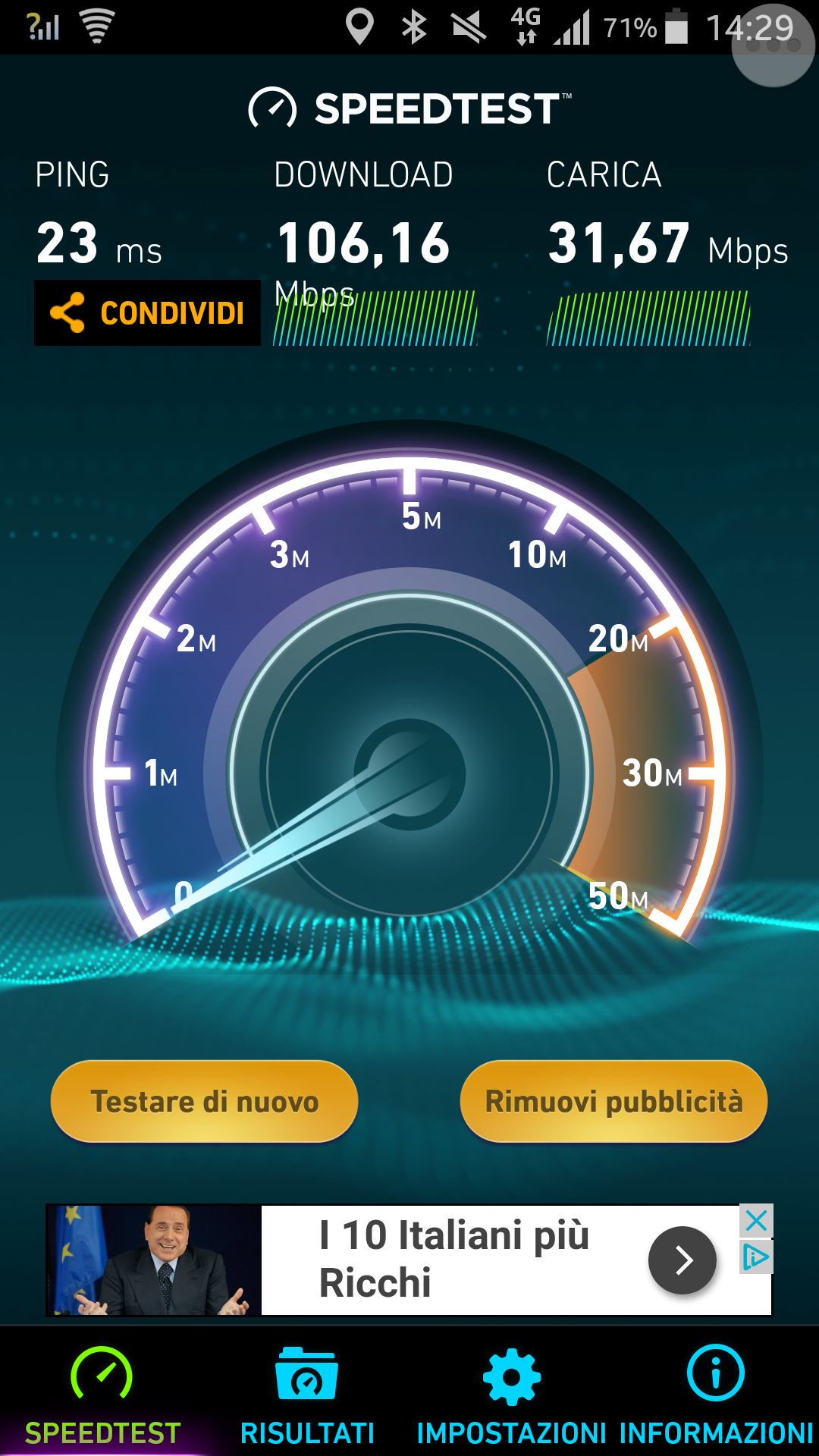
Task: Go to the Informazioni tab
Action: coord(716,1396)
